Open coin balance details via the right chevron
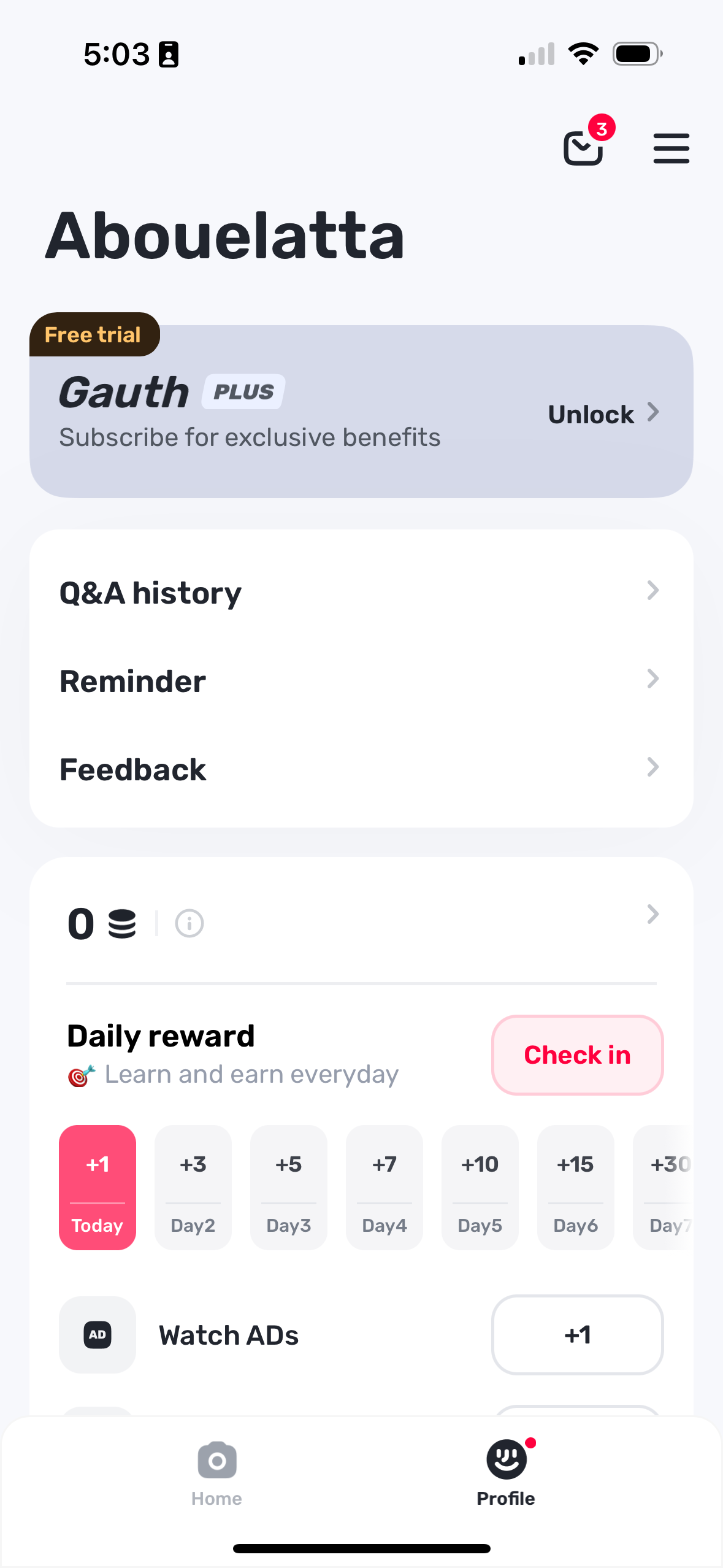 tap(652, 914)
